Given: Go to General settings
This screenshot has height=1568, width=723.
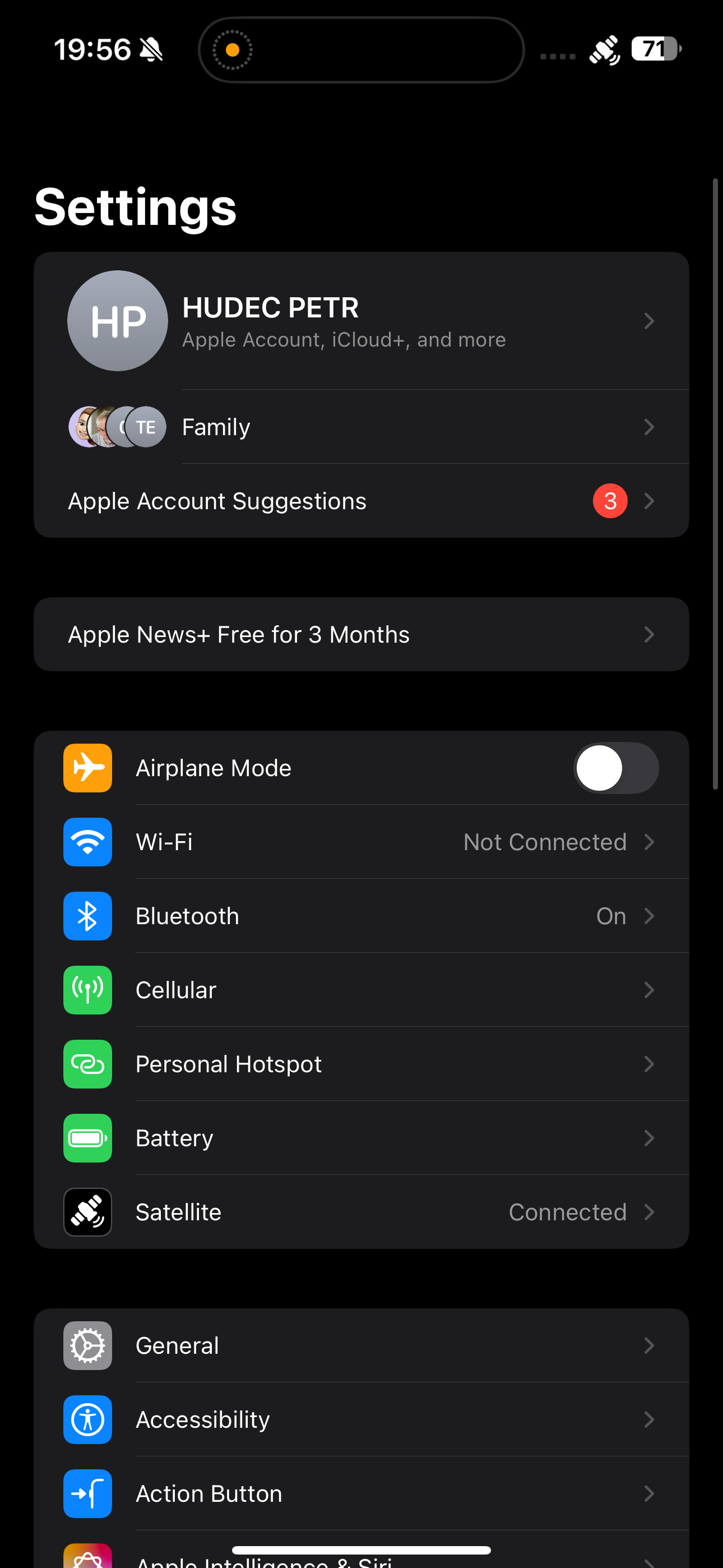Looking at the screenshot, I should coord(360,1346).
